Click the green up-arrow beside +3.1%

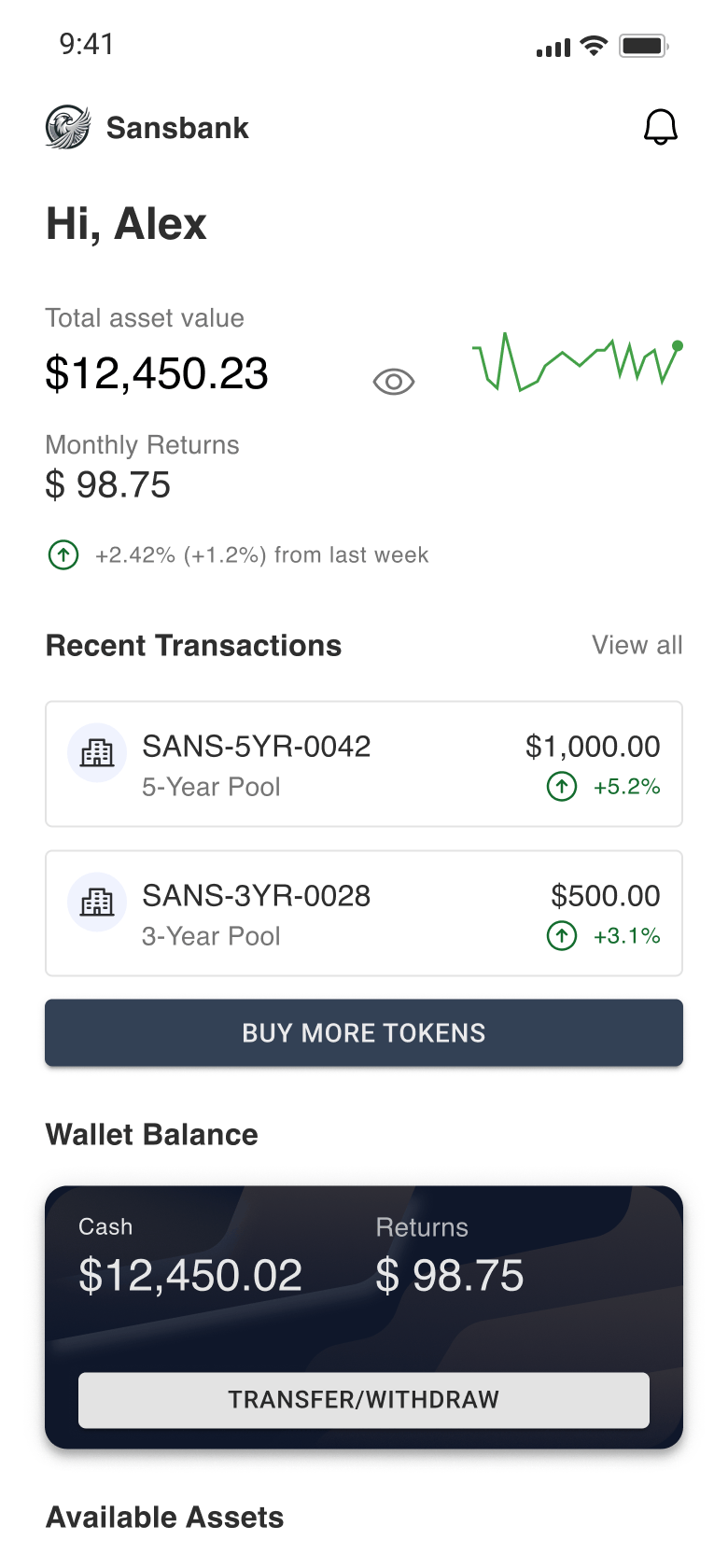[561, 936]
